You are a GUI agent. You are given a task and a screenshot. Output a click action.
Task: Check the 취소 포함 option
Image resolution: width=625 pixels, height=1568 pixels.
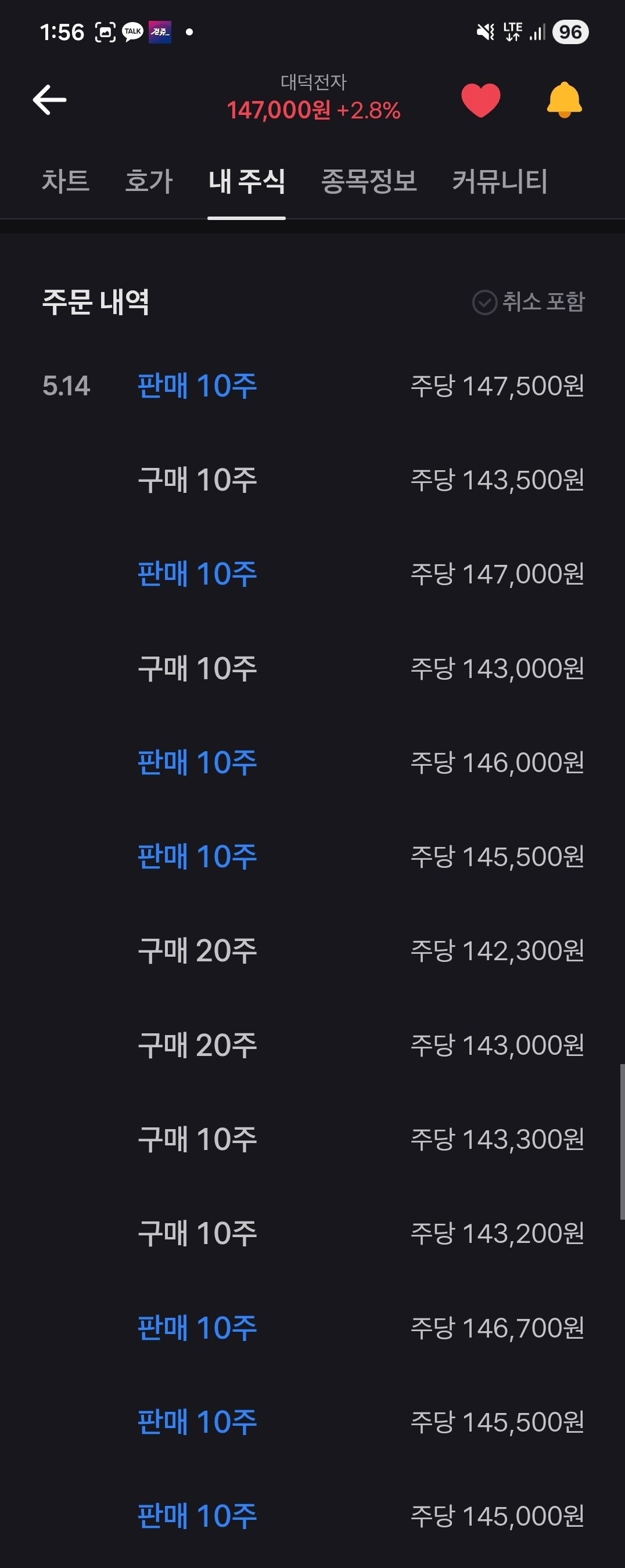point(528,302)
